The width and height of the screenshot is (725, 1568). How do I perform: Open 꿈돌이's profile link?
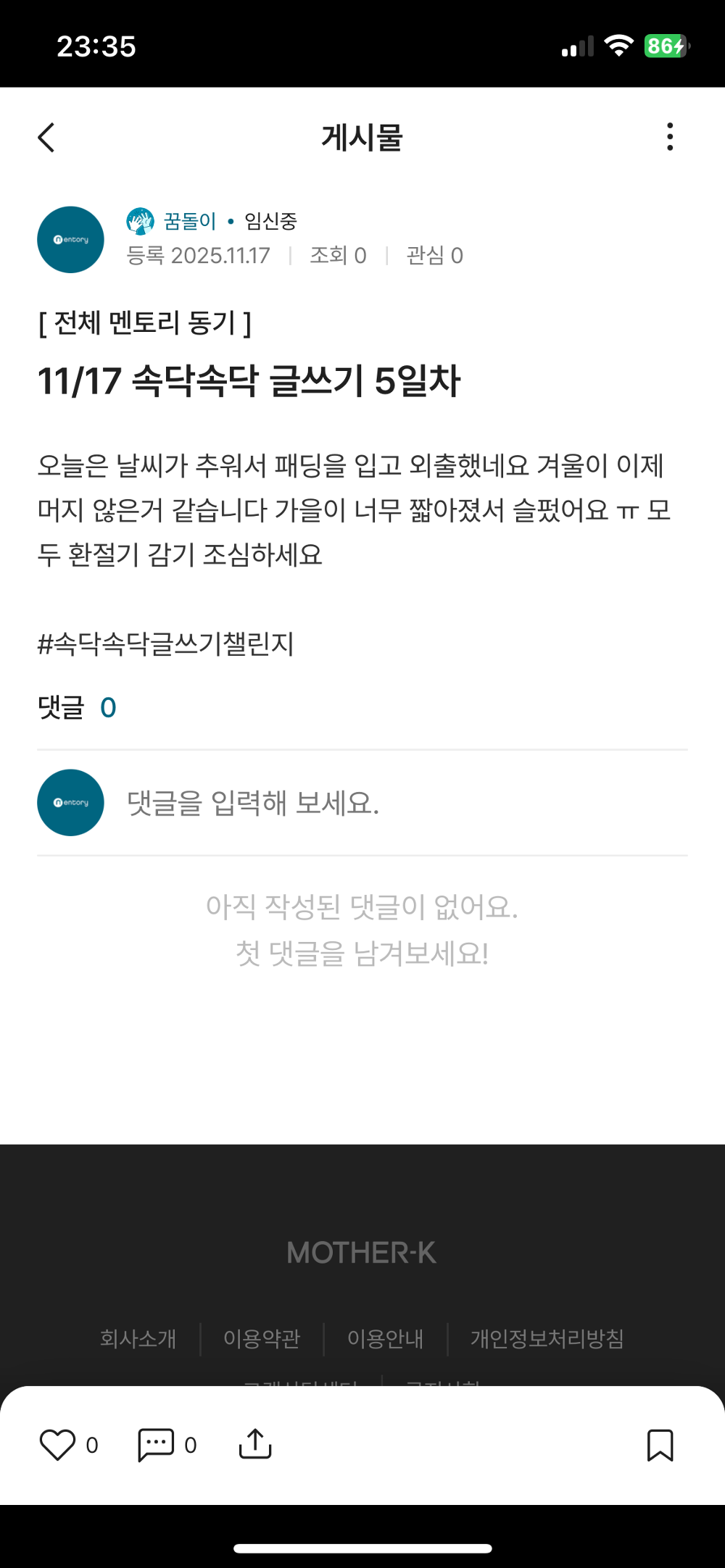pos(190,221)
